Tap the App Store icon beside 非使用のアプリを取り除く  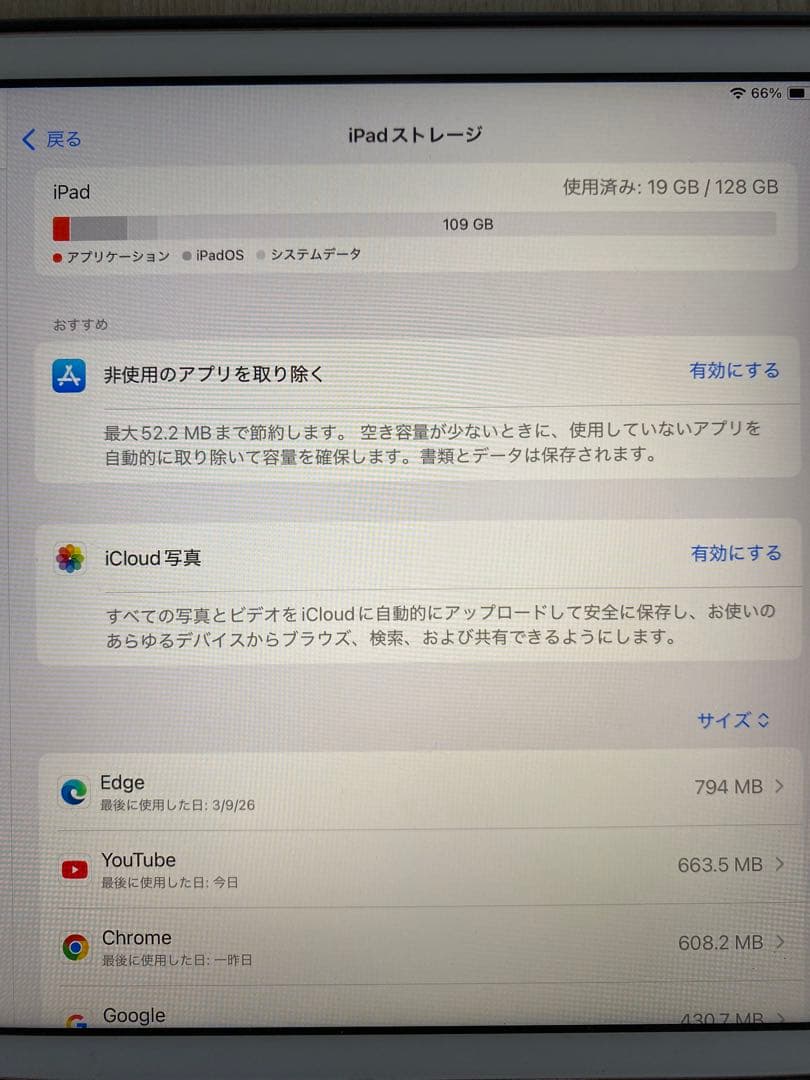tap(68, 370)
